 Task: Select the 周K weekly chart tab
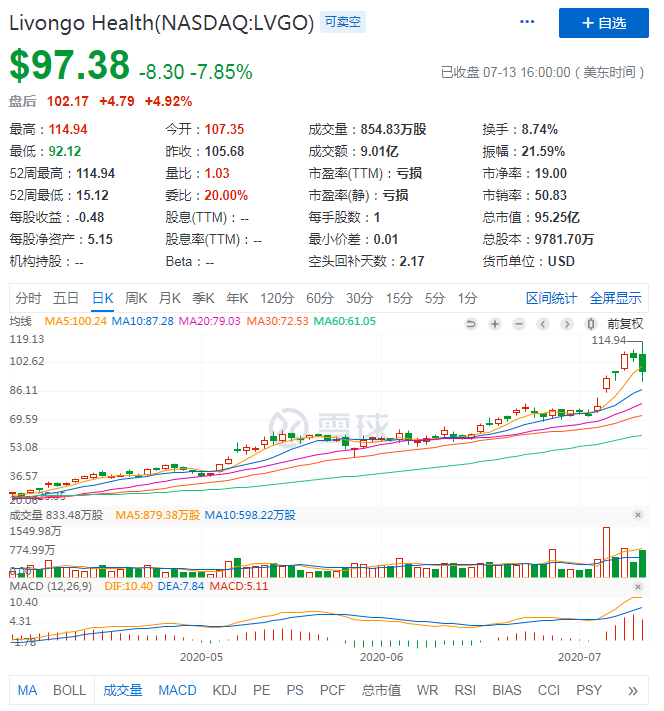pos(136,298)
